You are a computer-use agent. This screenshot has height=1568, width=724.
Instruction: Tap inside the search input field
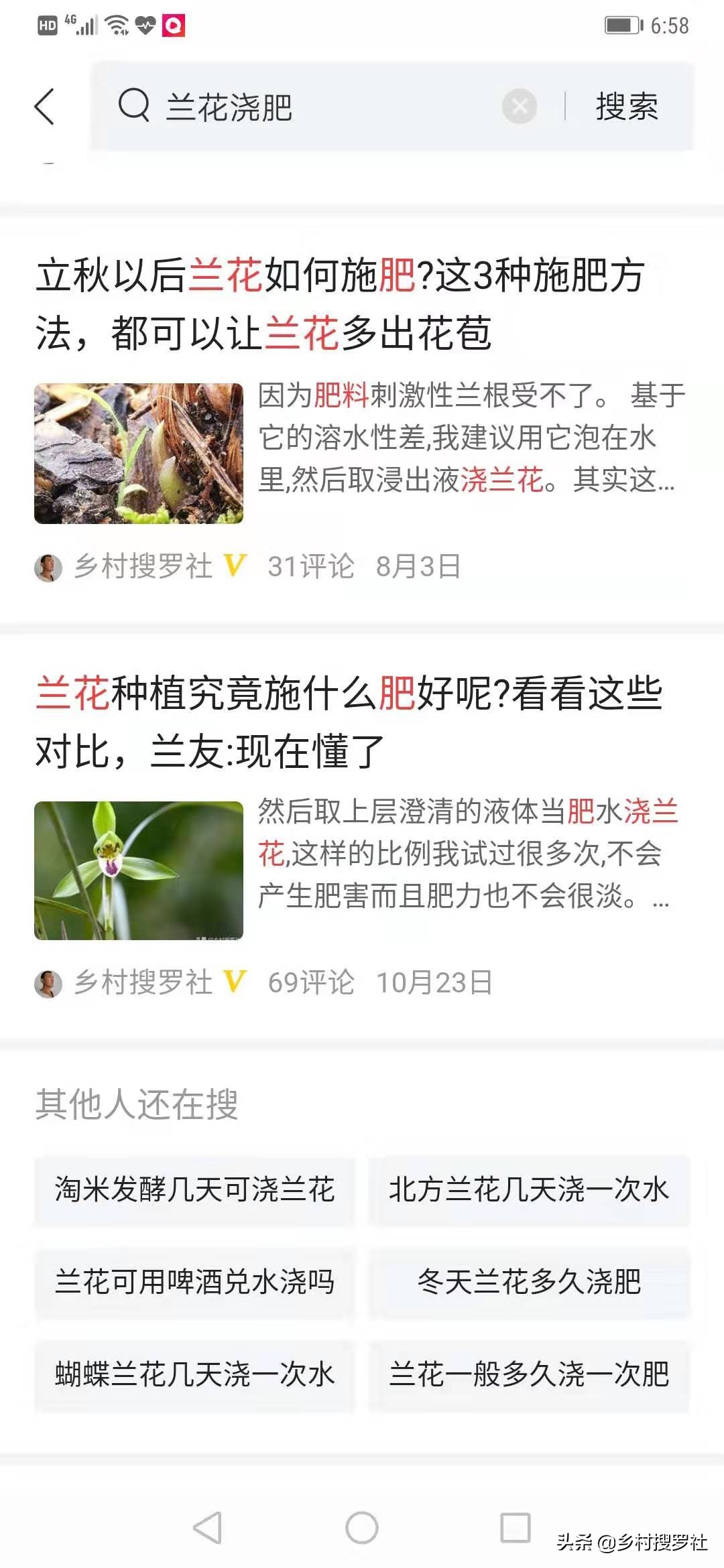click(x=302, y=106)
